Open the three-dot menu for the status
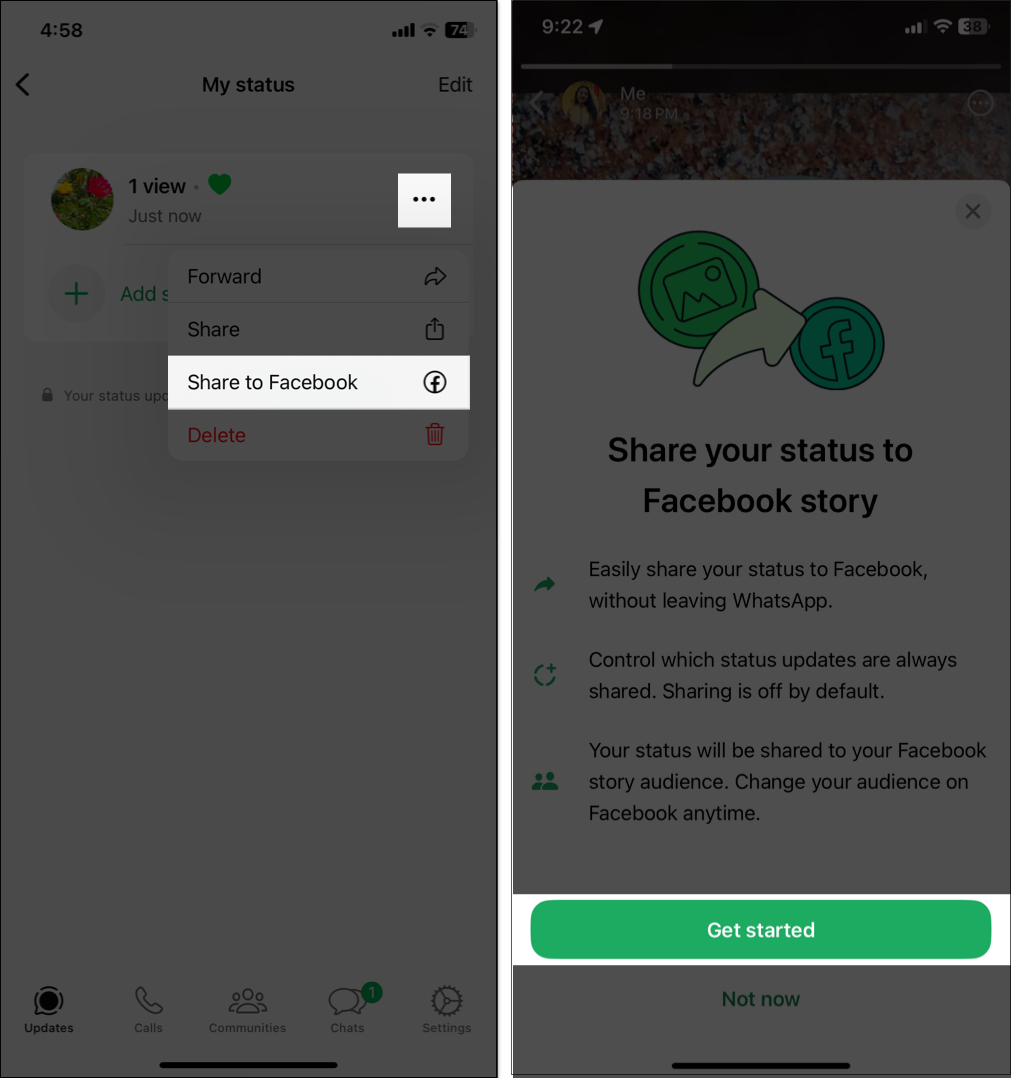1011x1078 pixels. (424, 200)
